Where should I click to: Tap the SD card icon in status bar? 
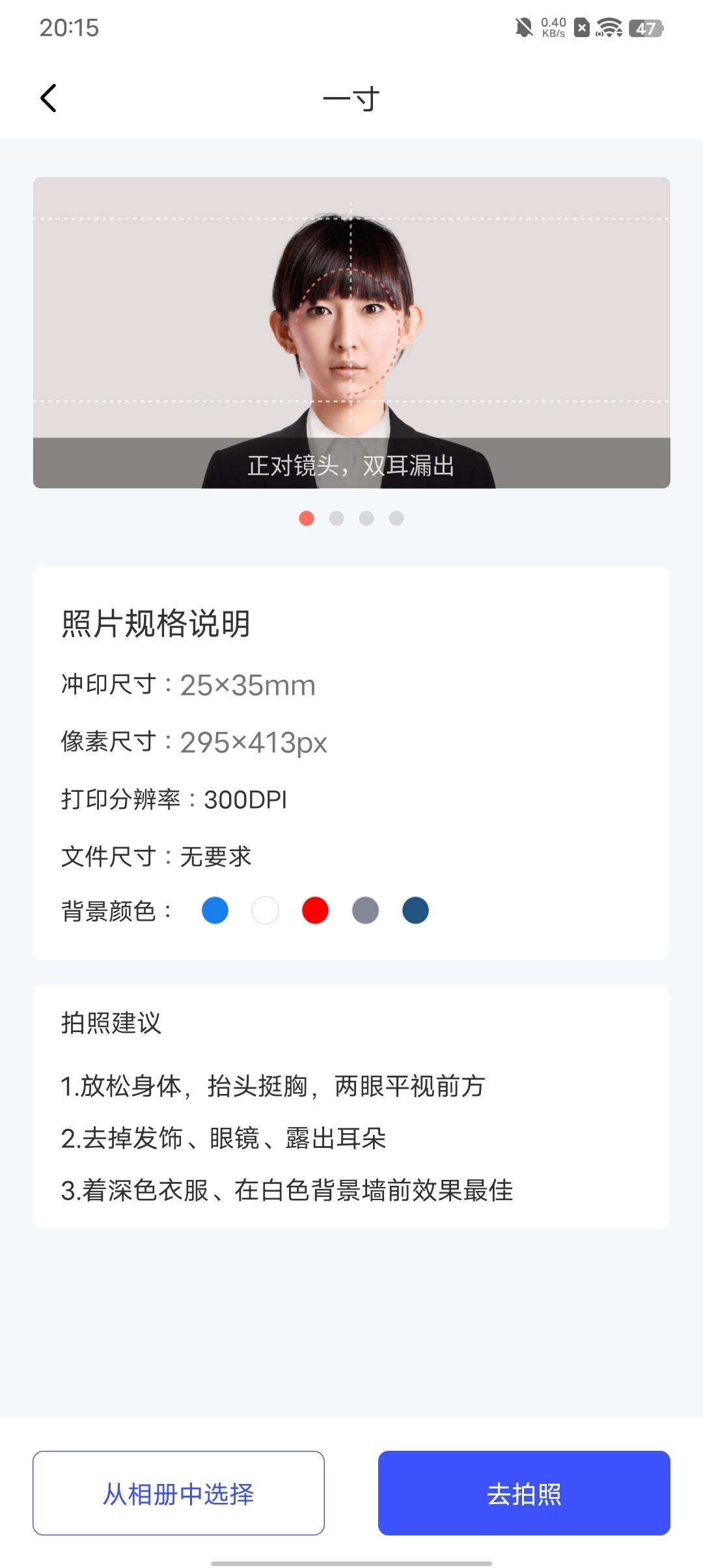click(x=581, y=27)
